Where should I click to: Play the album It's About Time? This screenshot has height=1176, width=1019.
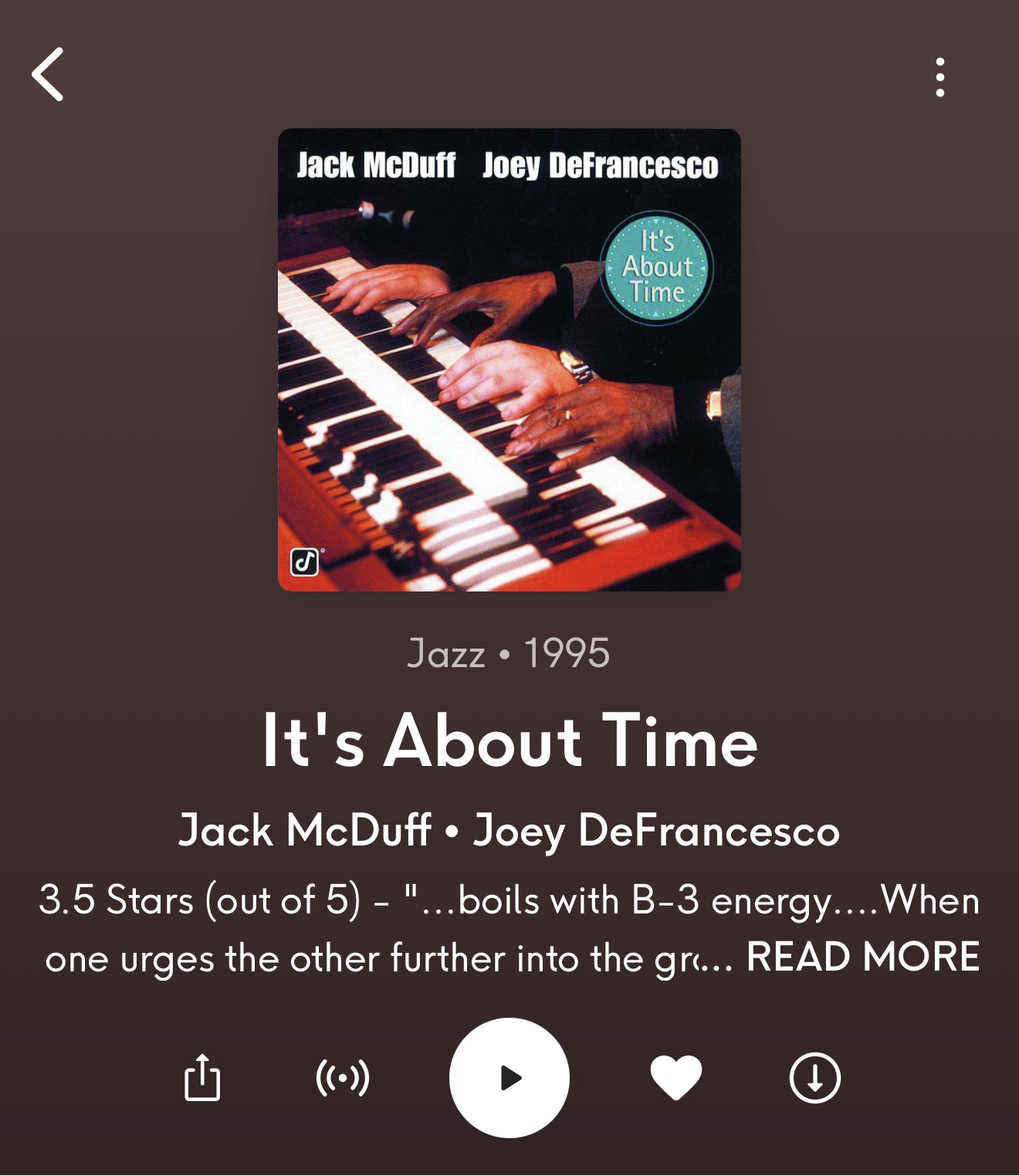509,1077
